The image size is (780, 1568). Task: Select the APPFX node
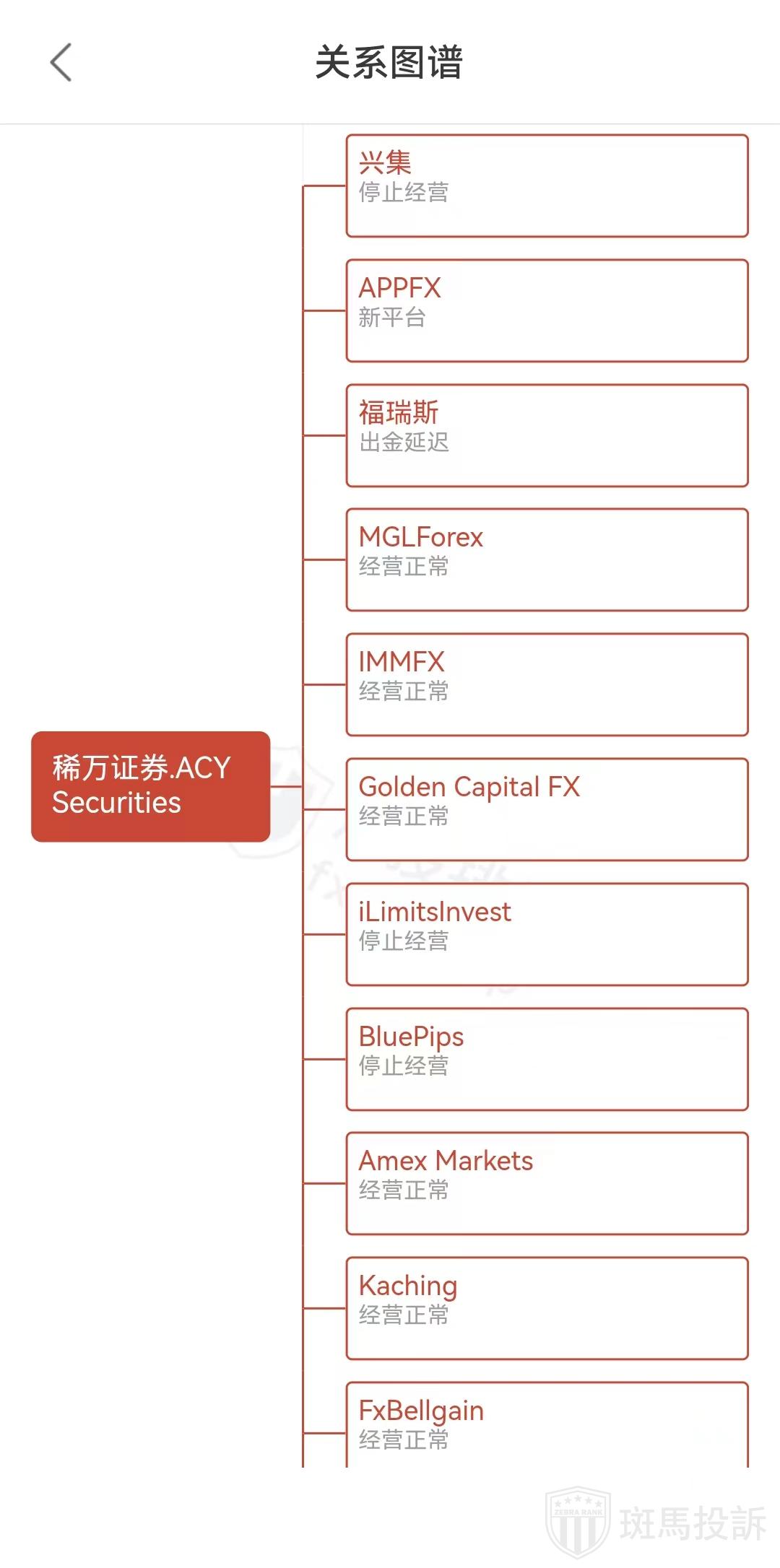[547, 310]
